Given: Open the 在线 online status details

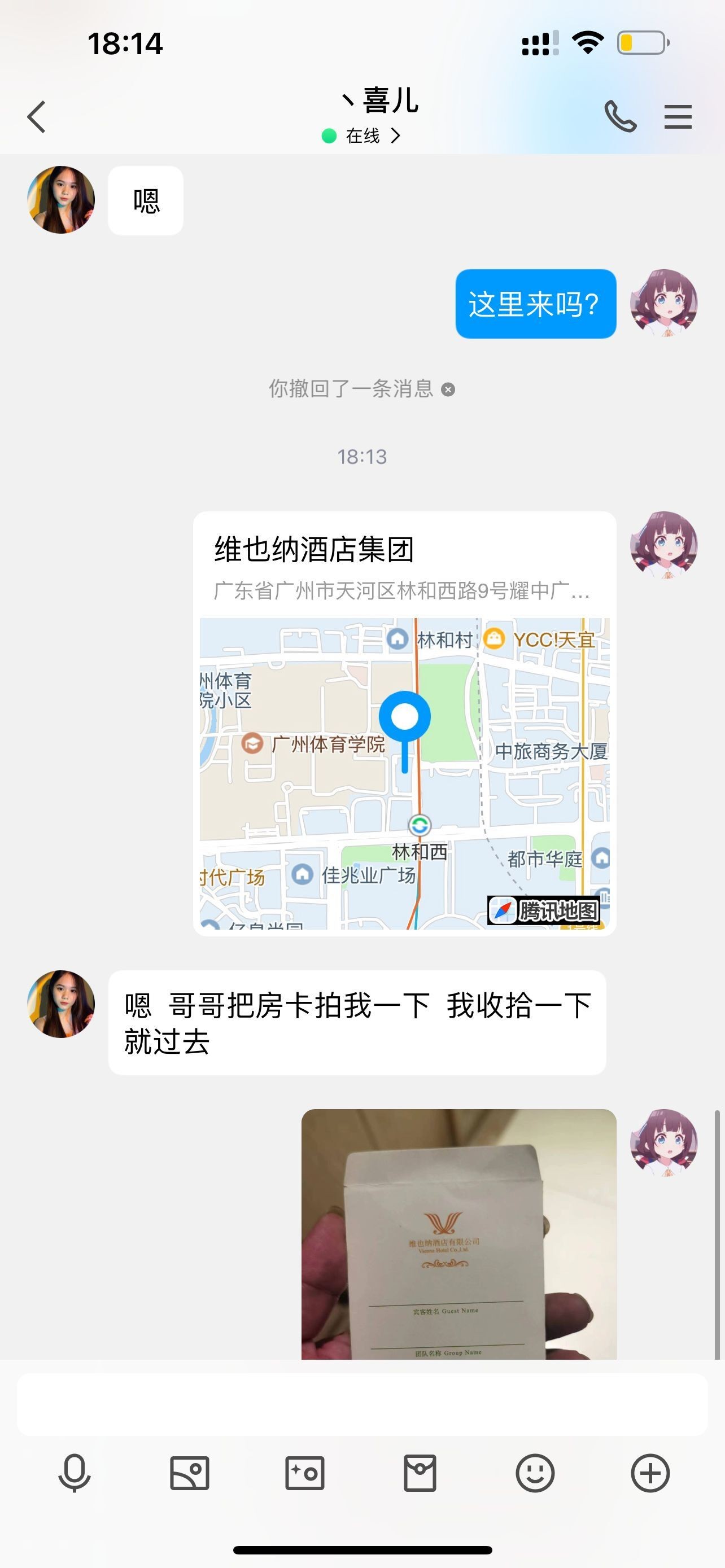Looking at the screenshot, I should (x=361, y=135).
